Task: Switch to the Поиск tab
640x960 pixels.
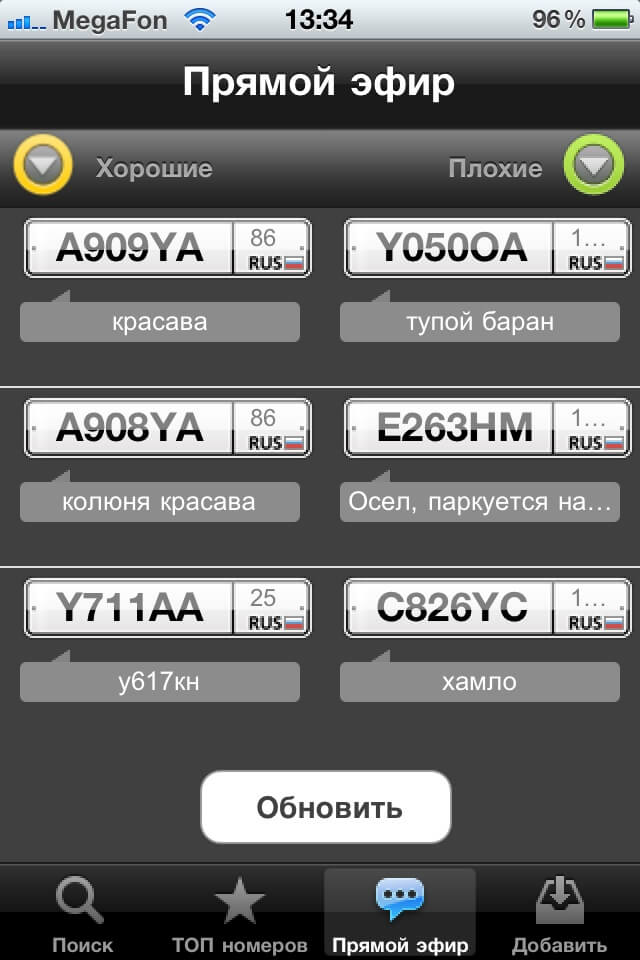Action: point(82,915)
